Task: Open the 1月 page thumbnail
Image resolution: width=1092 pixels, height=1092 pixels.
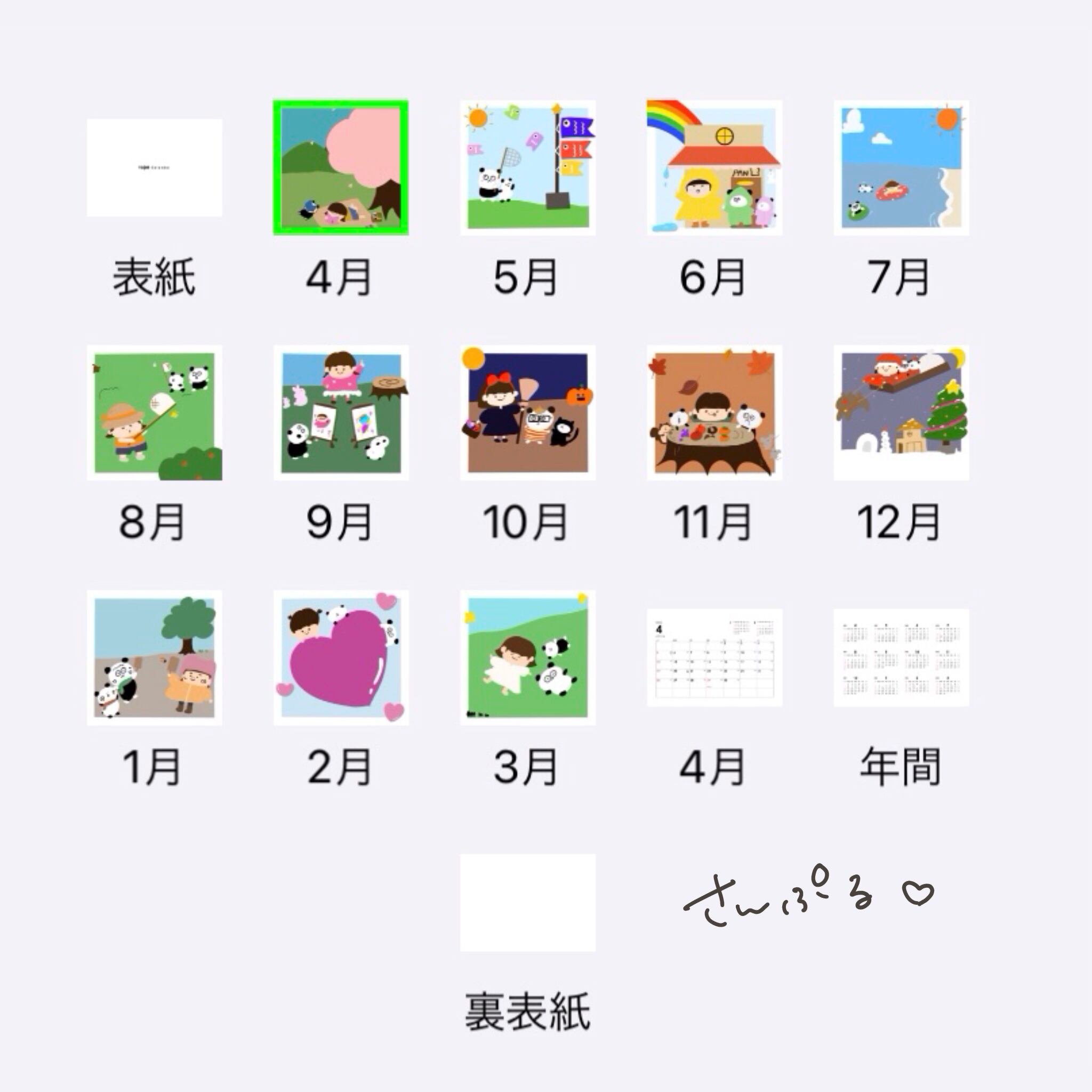Action: click(x=154, y=657)
